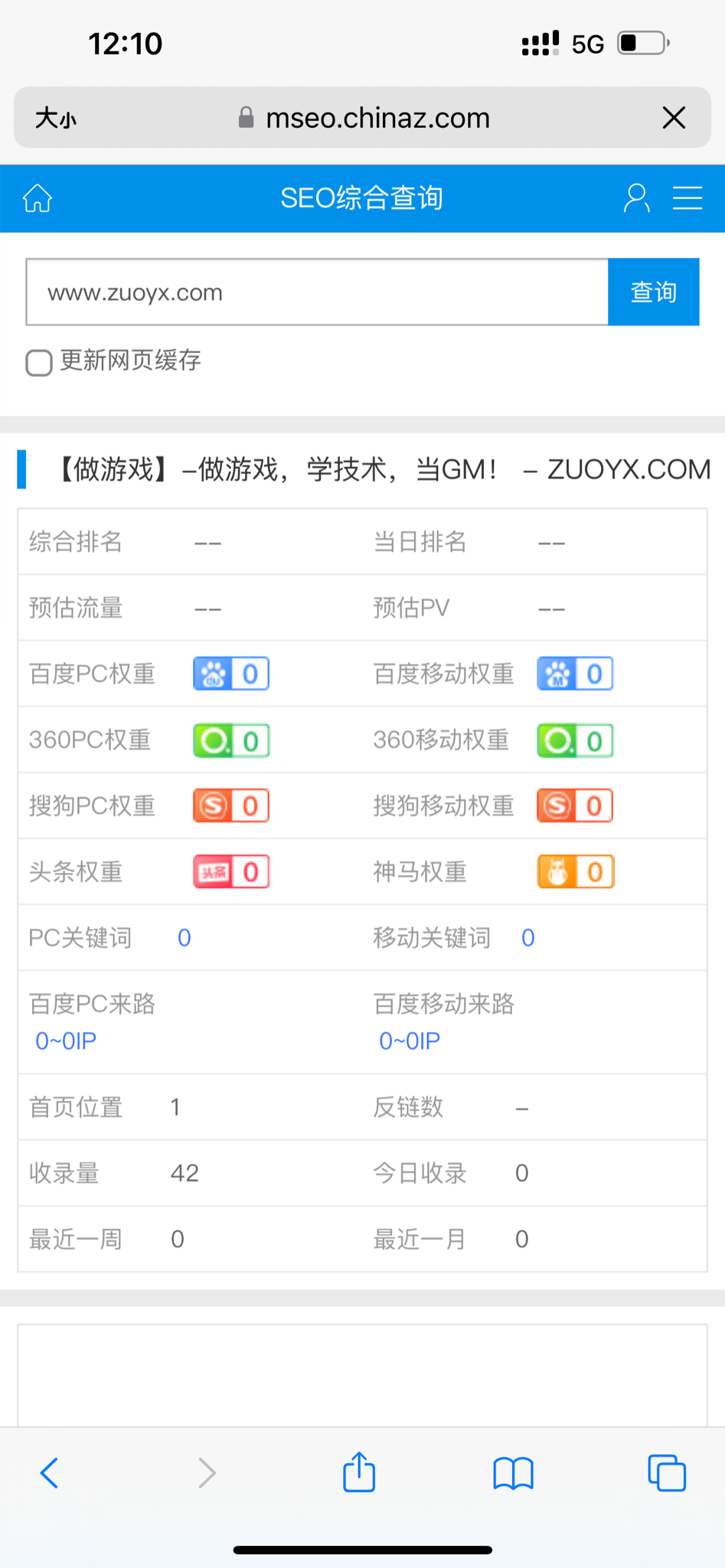Open the hamburger menu
The height and width of the screenshot is (1568, 725).
pyautogui.click(x=687, y=198)
